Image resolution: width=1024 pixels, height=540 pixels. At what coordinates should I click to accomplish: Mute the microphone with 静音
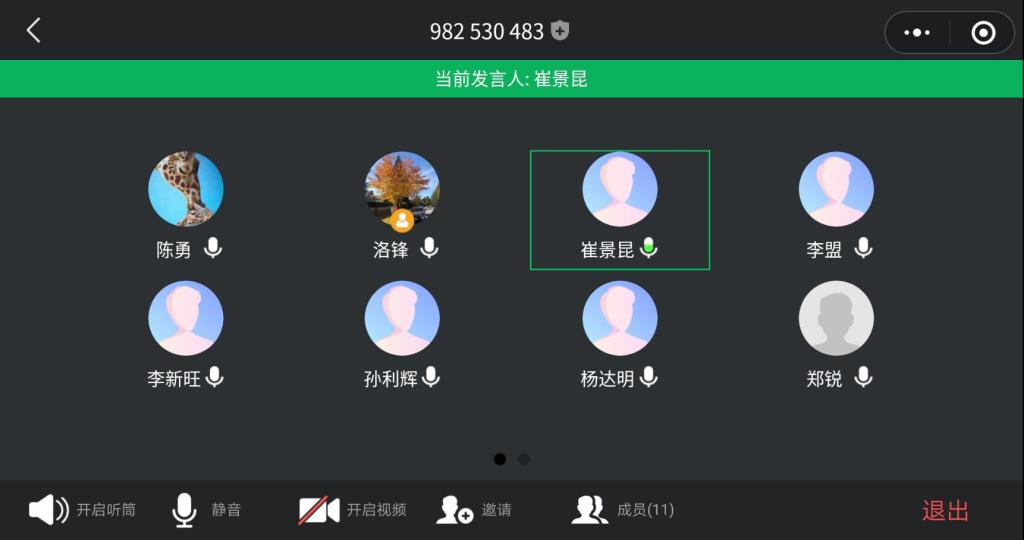(207, 510)
